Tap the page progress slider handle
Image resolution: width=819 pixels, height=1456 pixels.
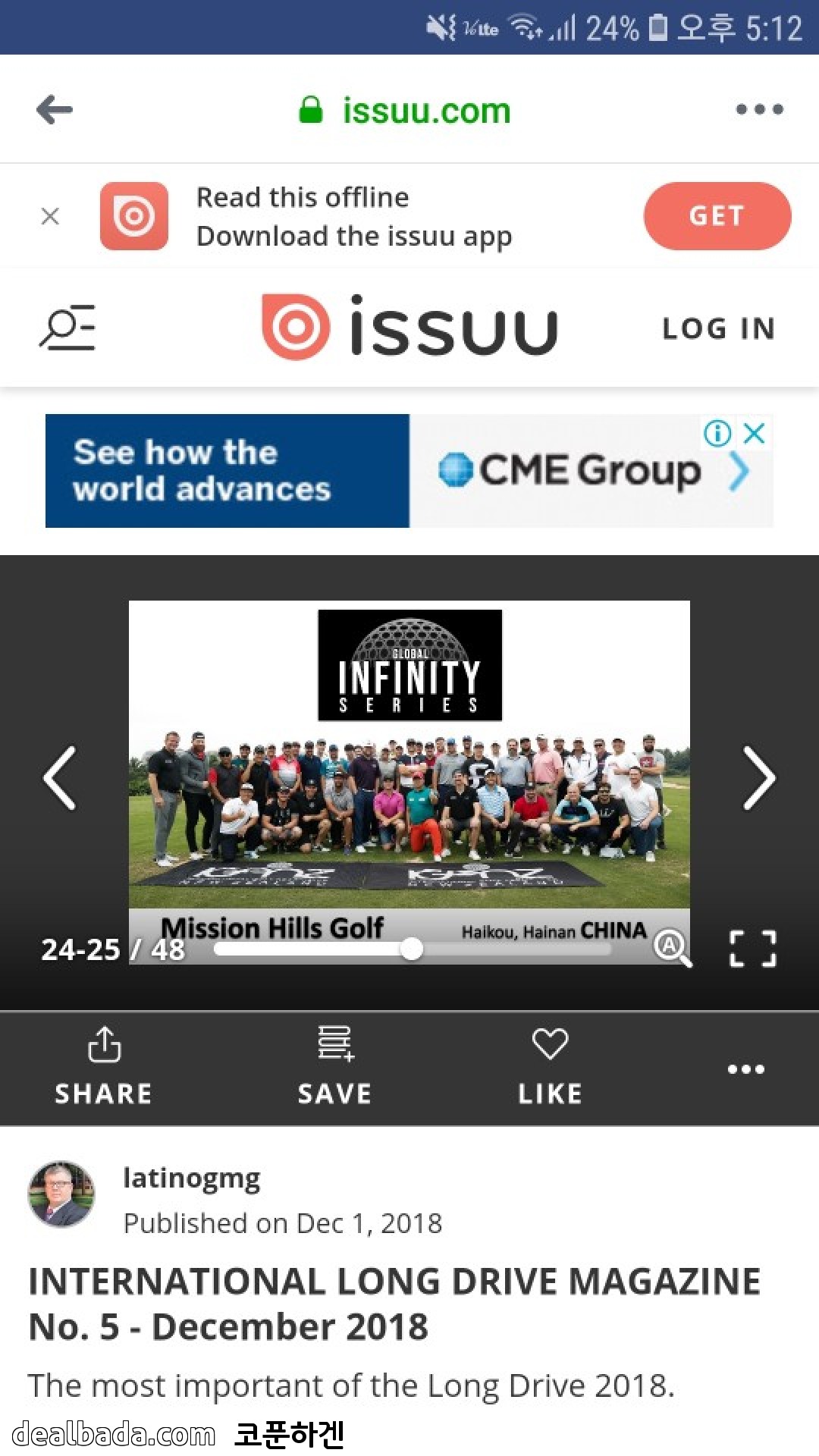click(411, 949)
